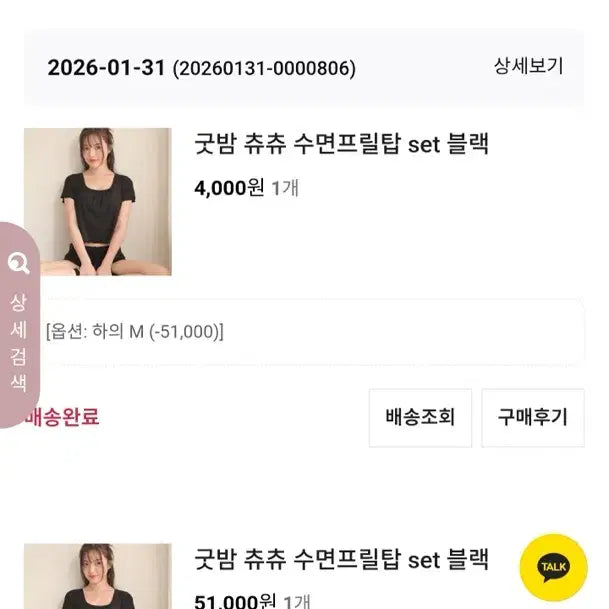Open 상세보기 for order 20260131-0000806
The image size is (609, 609).
click(x=528, y=67)
